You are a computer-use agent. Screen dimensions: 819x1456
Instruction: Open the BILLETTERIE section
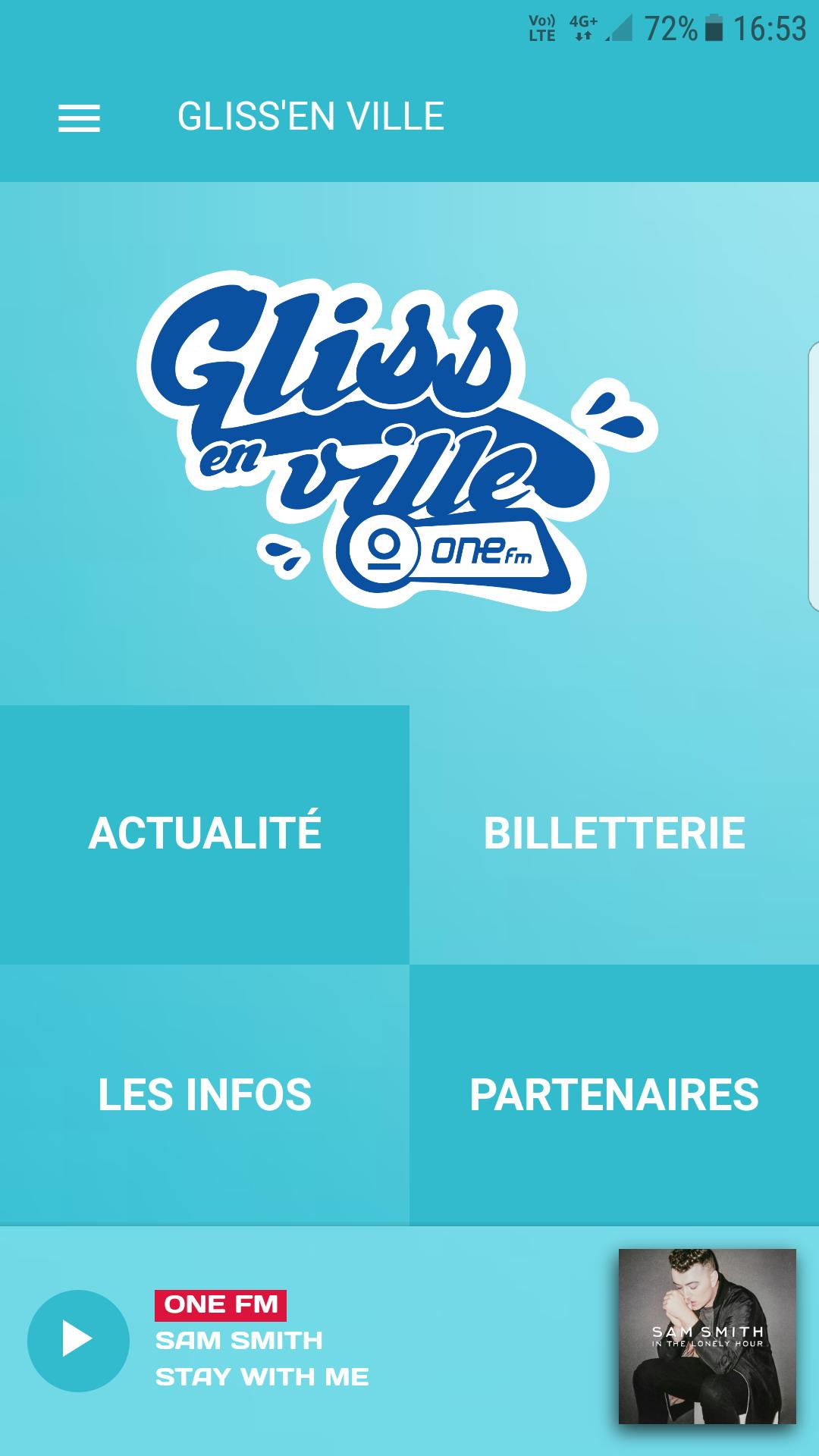tap(614, 834)
